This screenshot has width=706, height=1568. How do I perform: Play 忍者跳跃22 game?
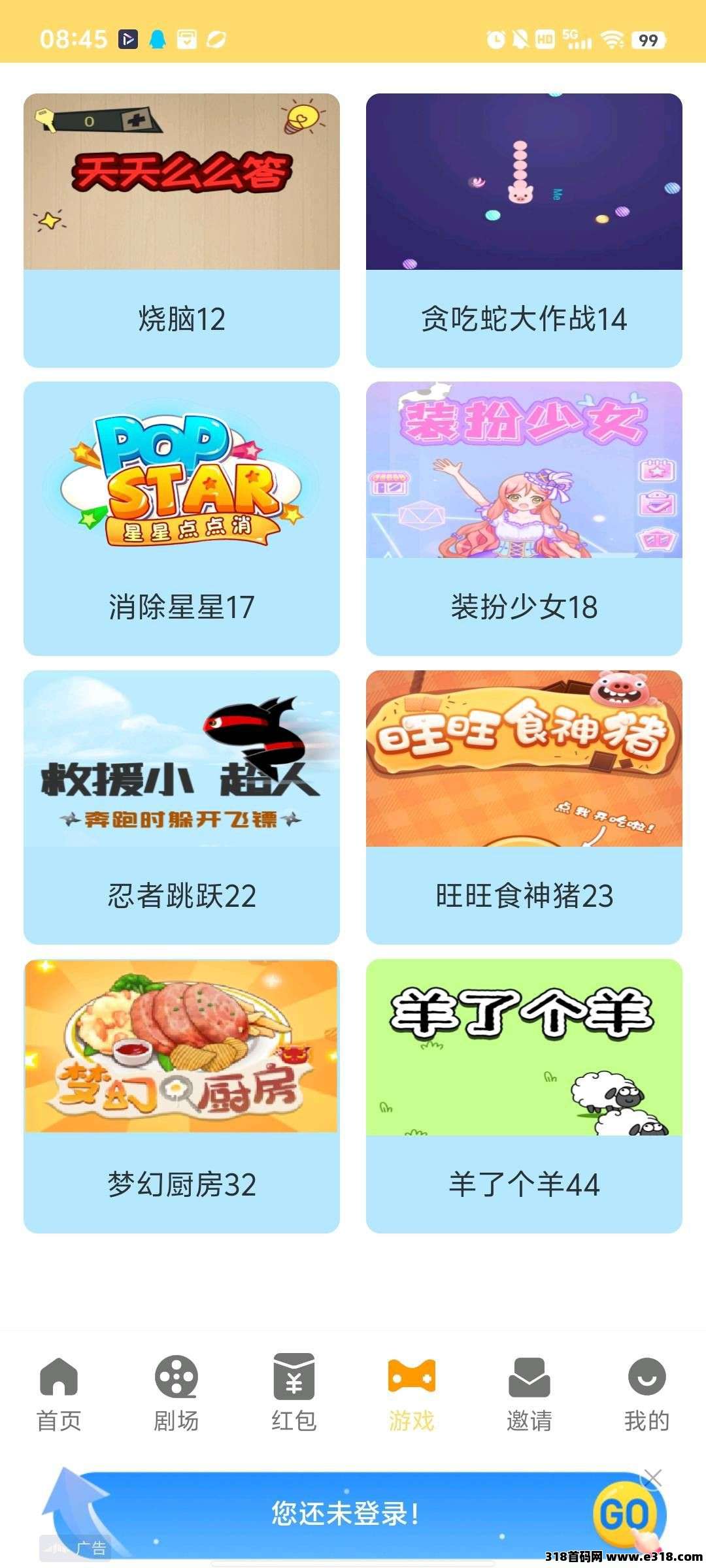point(182,807)
